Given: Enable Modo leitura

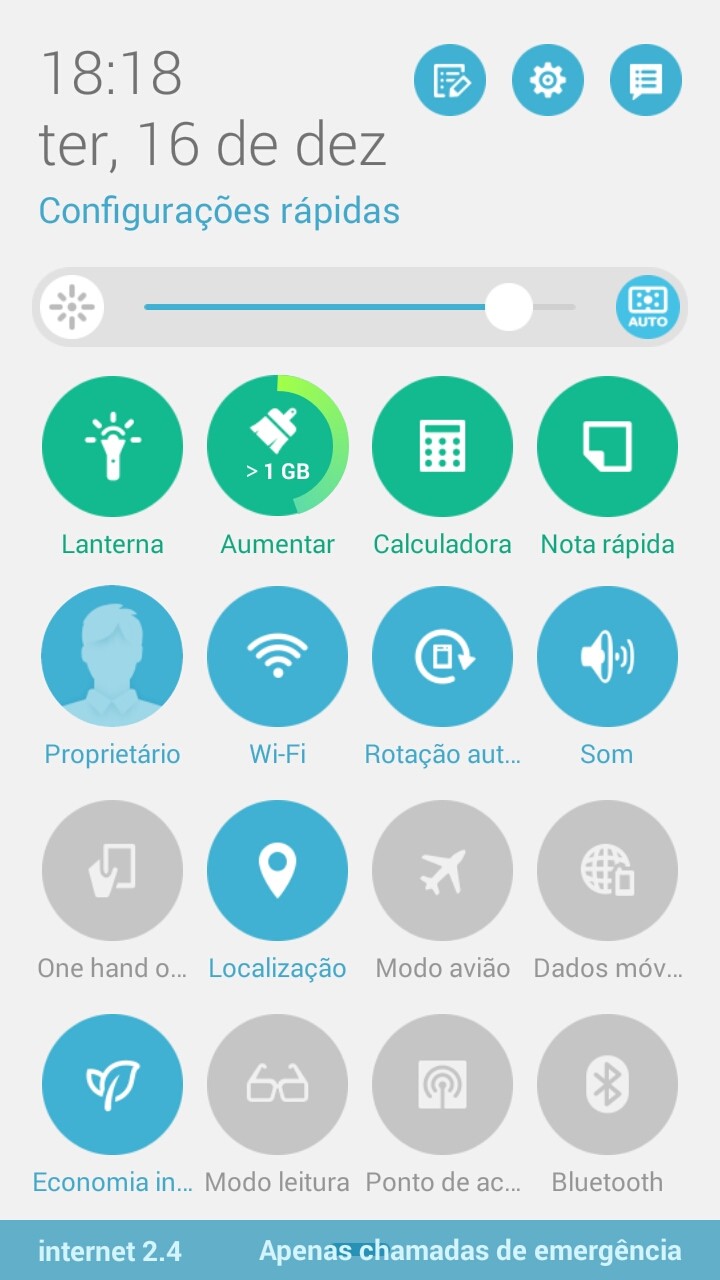Looking at the screenshot, I should pos(277,1085).
